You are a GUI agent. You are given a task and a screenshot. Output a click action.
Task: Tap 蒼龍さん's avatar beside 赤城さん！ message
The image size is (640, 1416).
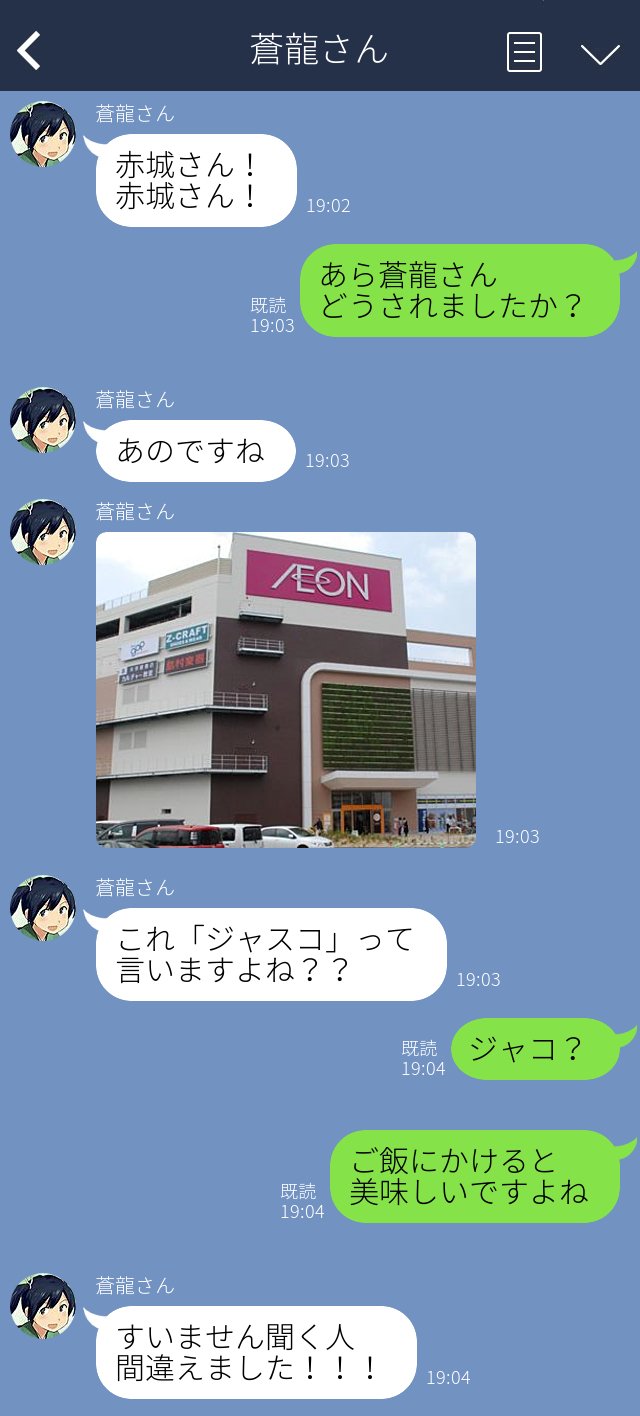[x=43, y=134]
